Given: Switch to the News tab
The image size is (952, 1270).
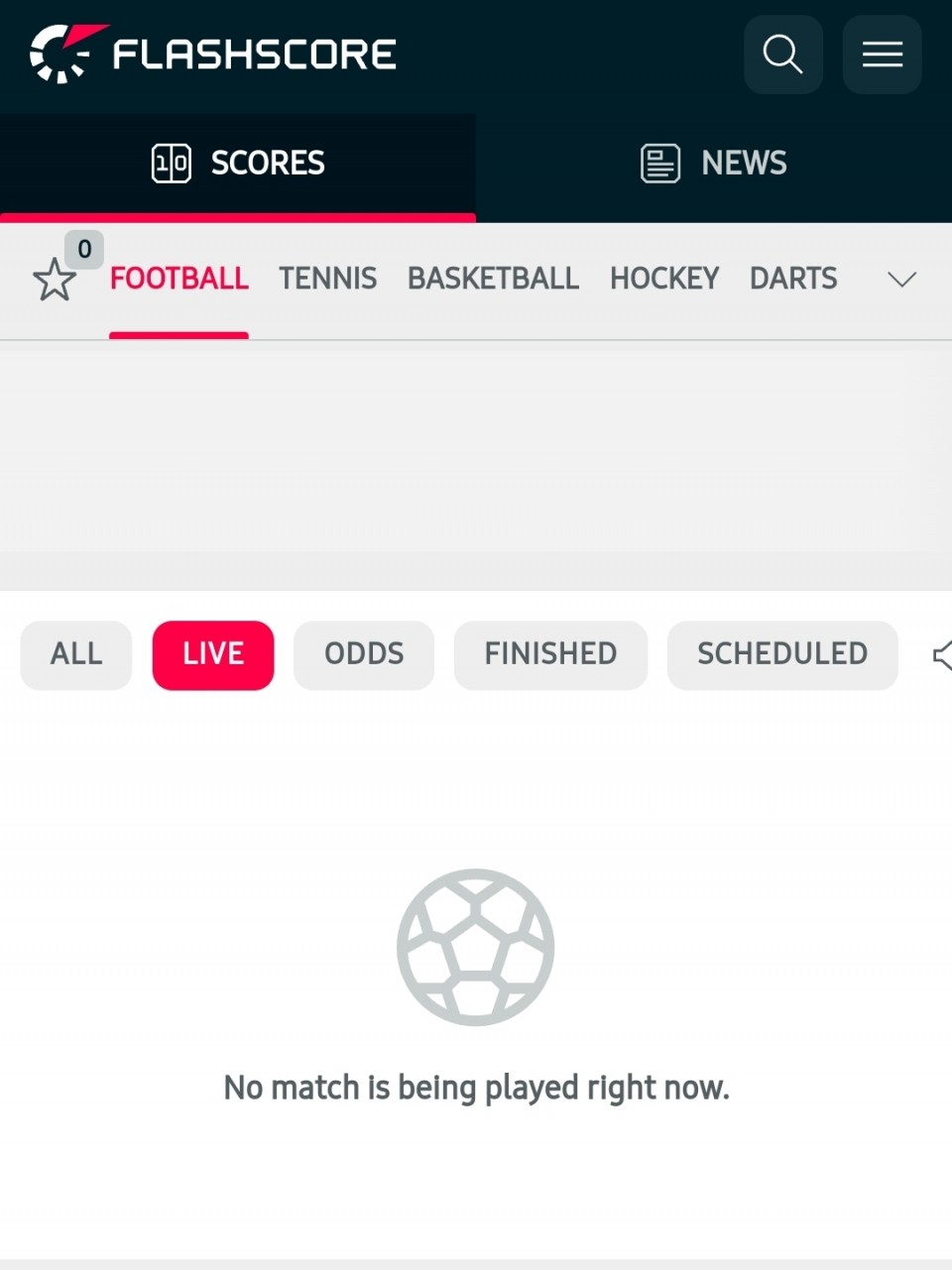Looking at the screenshot, I should point(714,164).
